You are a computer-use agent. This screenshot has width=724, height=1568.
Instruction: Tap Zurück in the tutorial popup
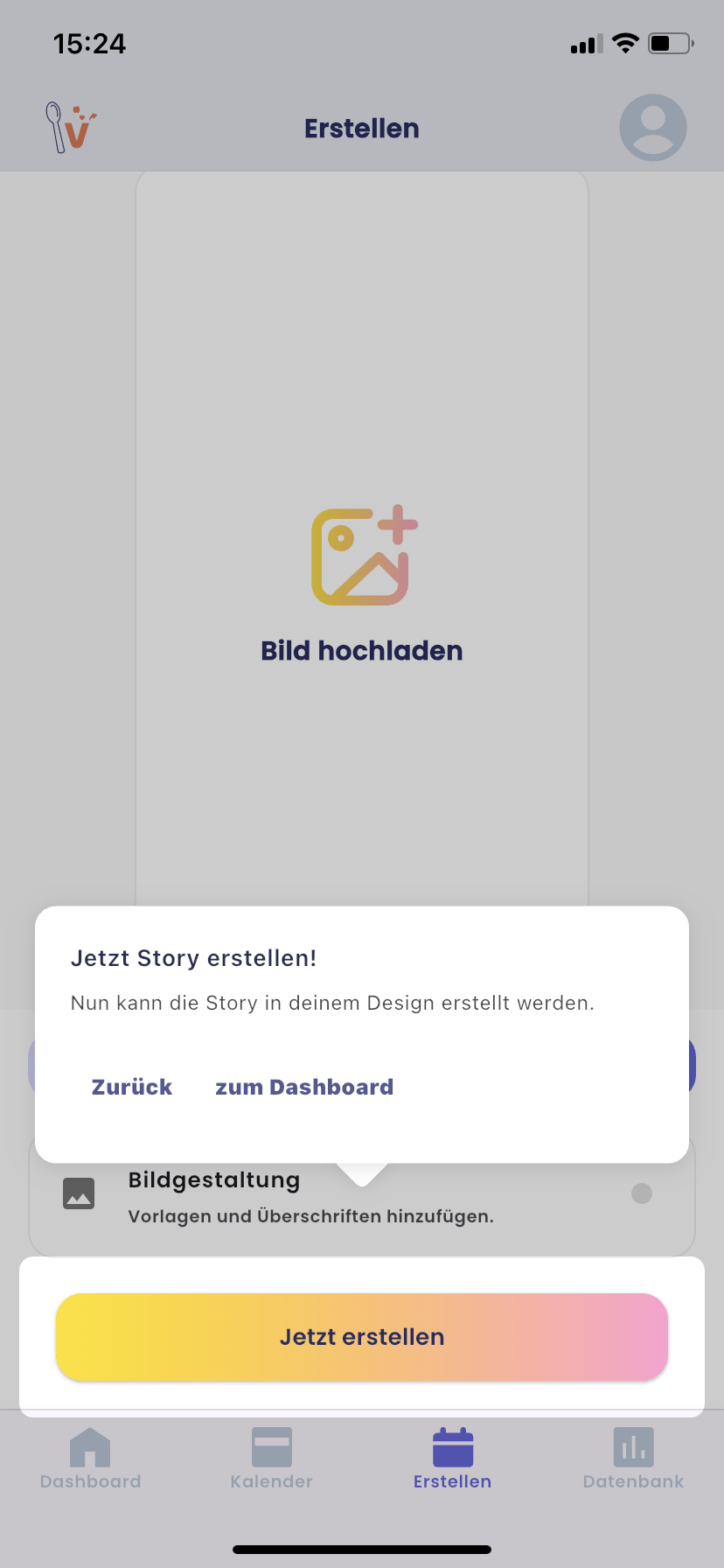click(132, 1087)
